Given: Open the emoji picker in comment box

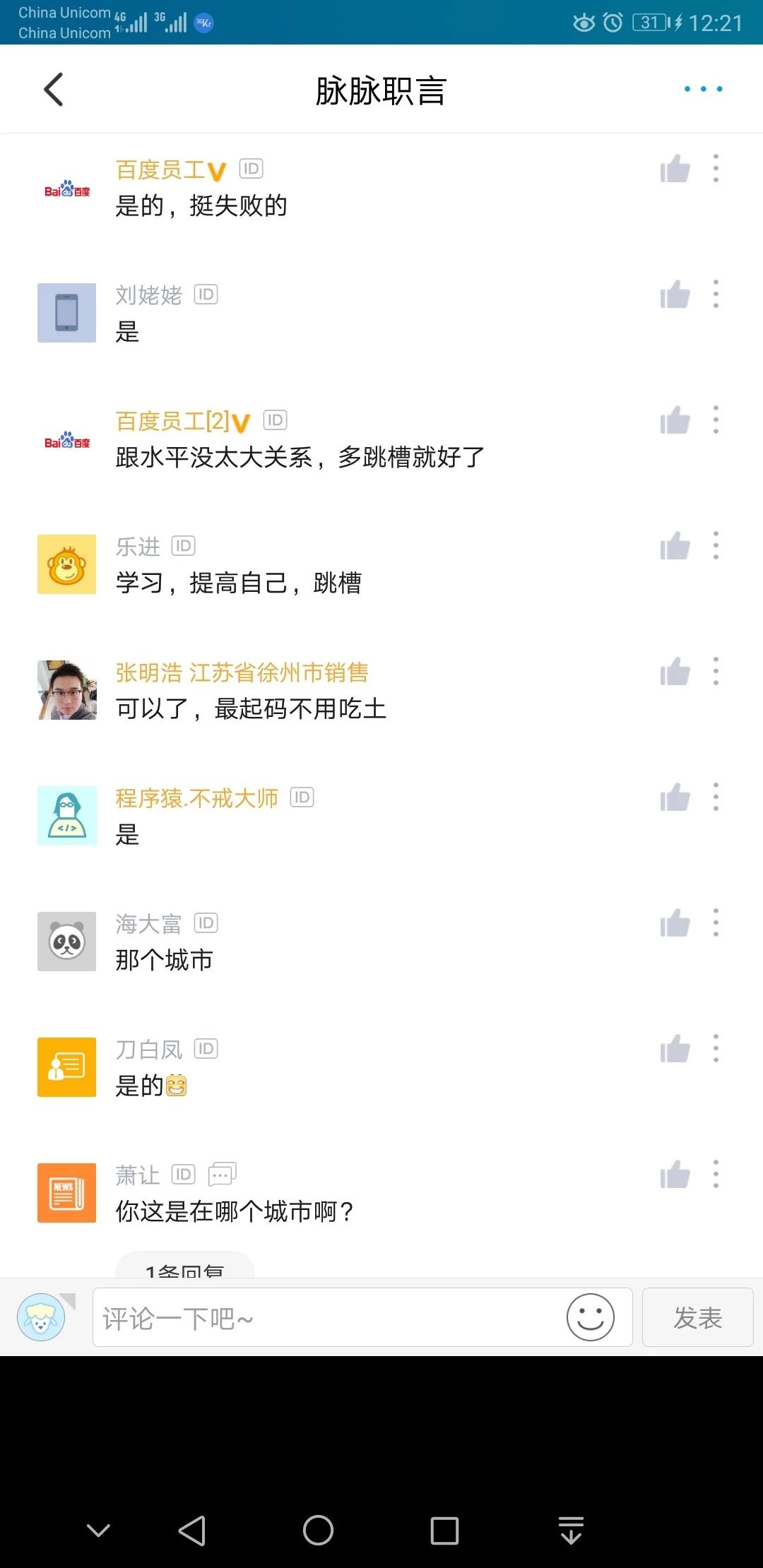Looking at the screenshot, I should tap(590, 1317).
